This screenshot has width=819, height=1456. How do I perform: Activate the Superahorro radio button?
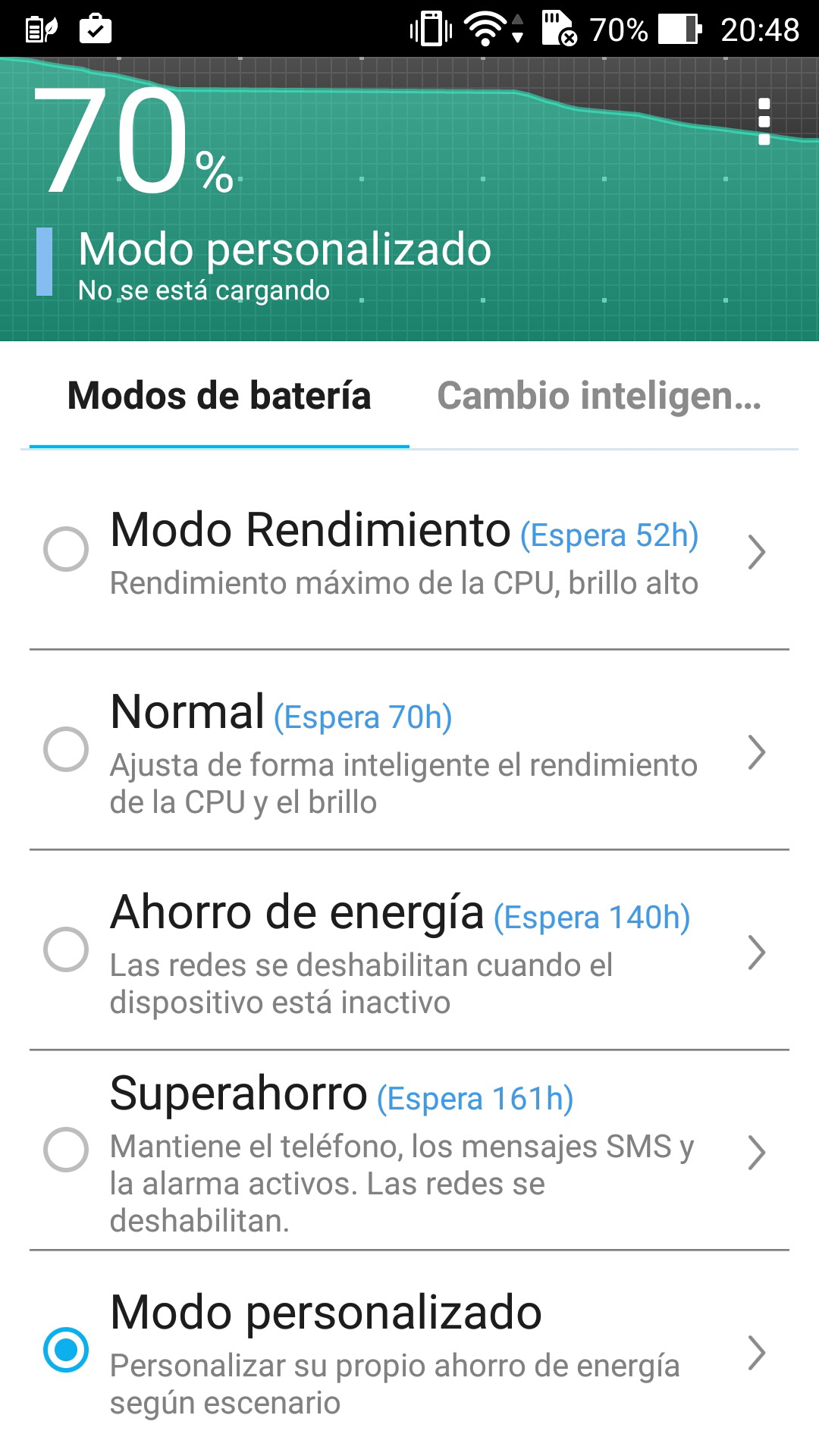coord(66,1150)
